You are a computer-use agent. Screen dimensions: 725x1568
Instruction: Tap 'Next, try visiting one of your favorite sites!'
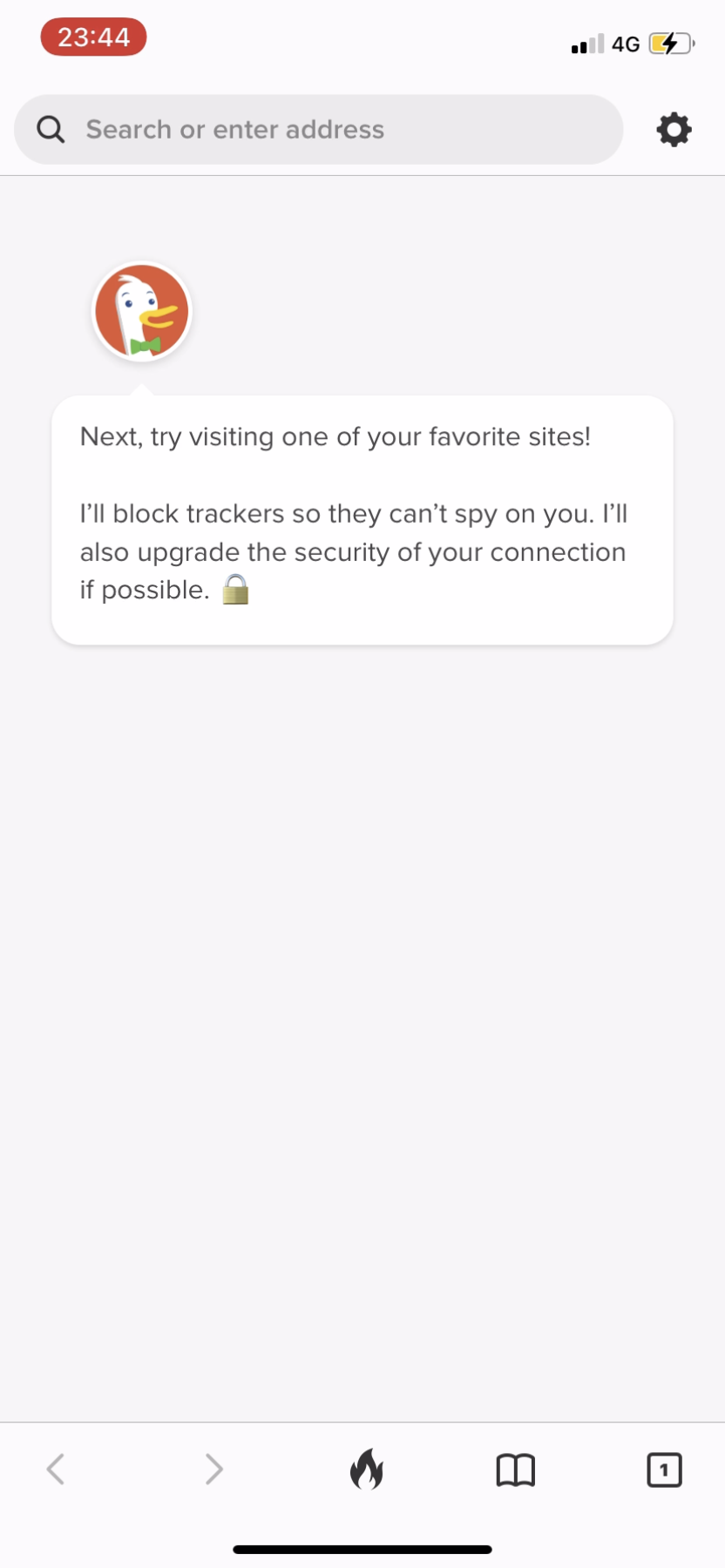pos(335,436)
